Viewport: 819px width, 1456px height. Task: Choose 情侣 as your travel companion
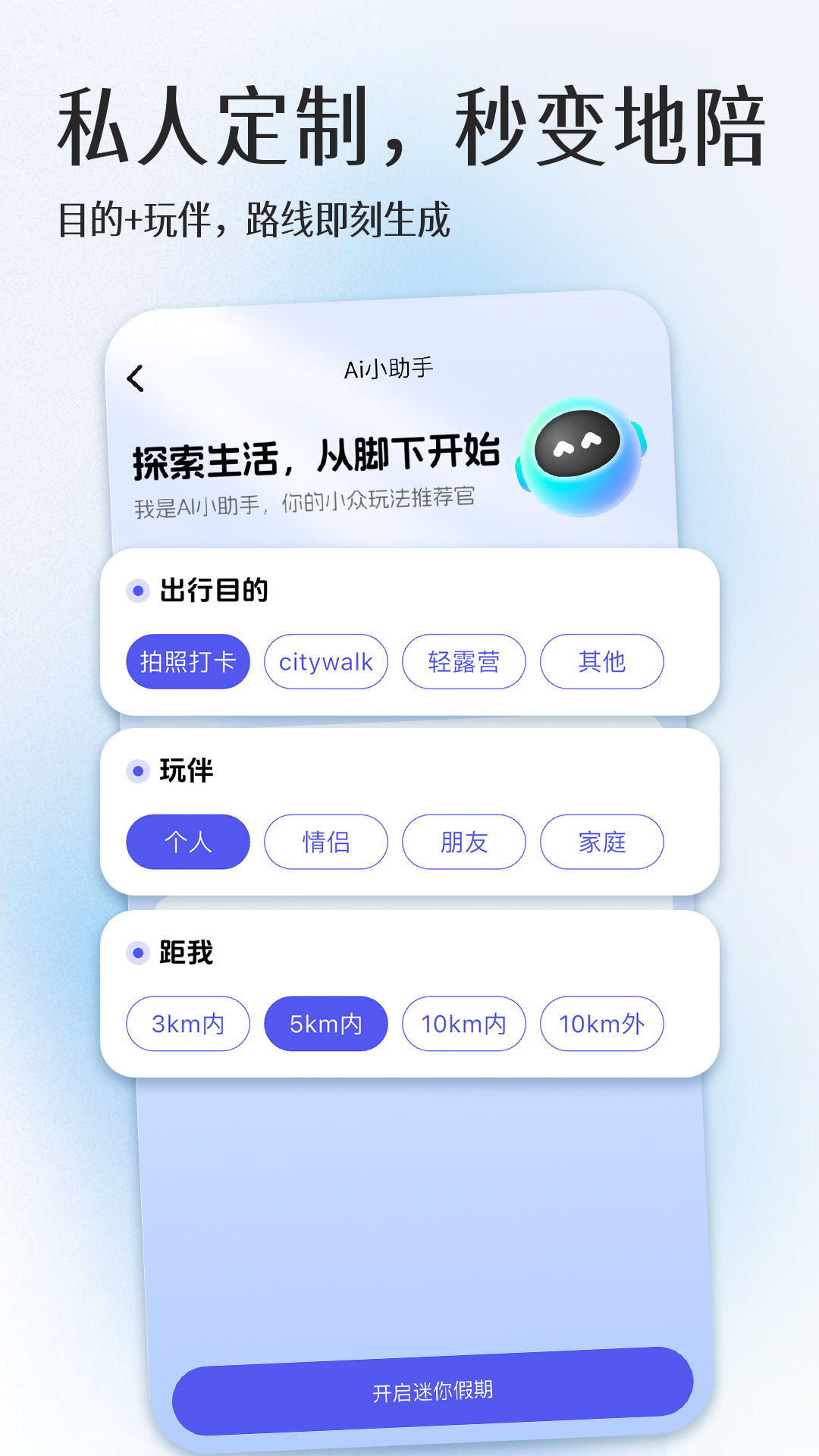[325, 842]
